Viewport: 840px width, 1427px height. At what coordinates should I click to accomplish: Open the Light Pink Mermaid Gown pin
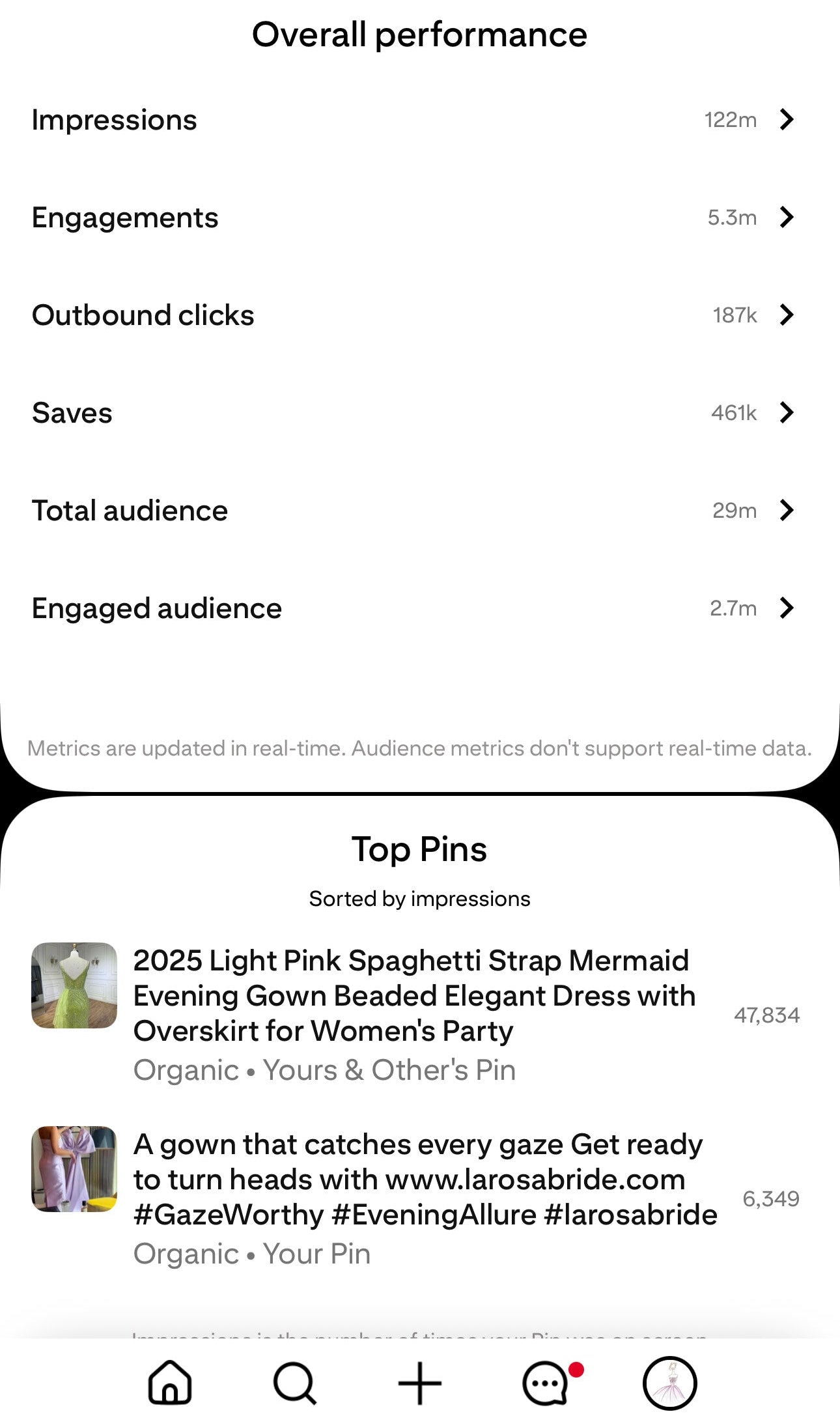pyautogui.click(x=414, y=996)
